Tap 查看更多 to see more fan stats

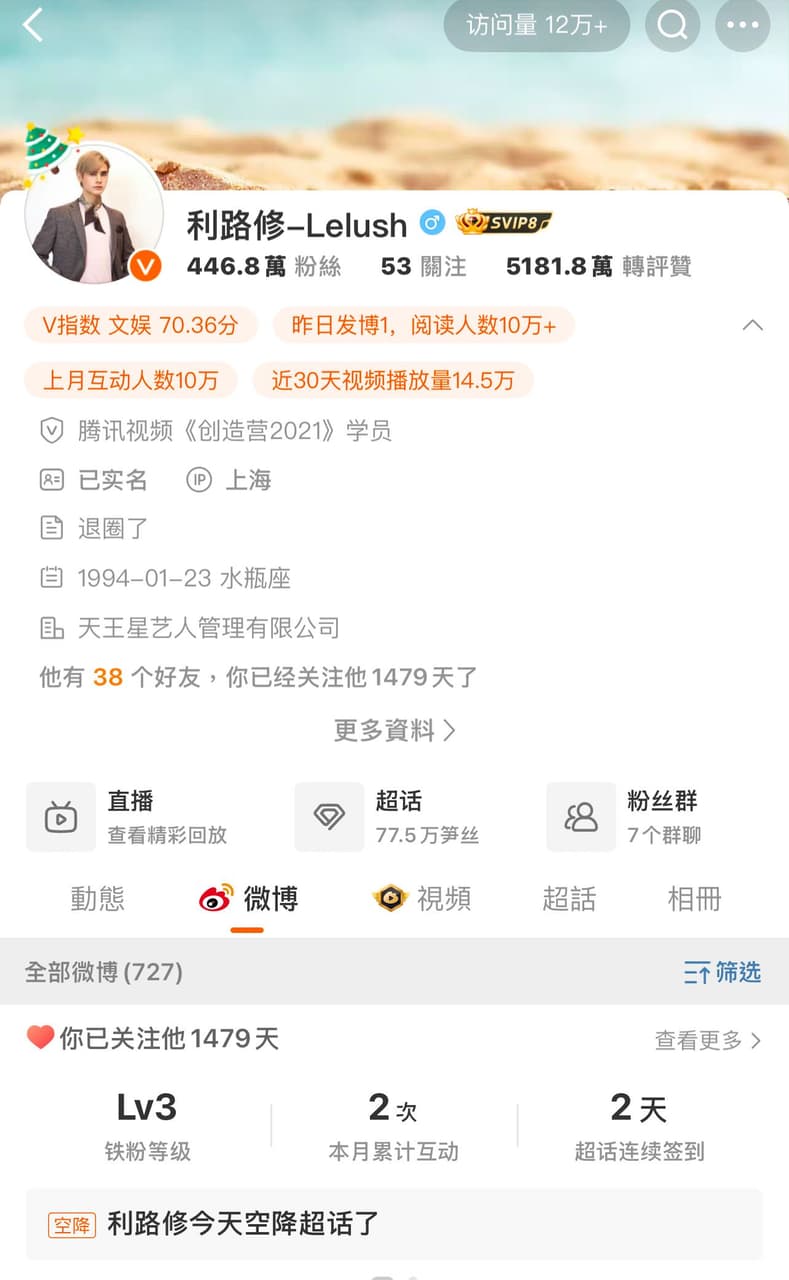click(x=708, y=1040)
